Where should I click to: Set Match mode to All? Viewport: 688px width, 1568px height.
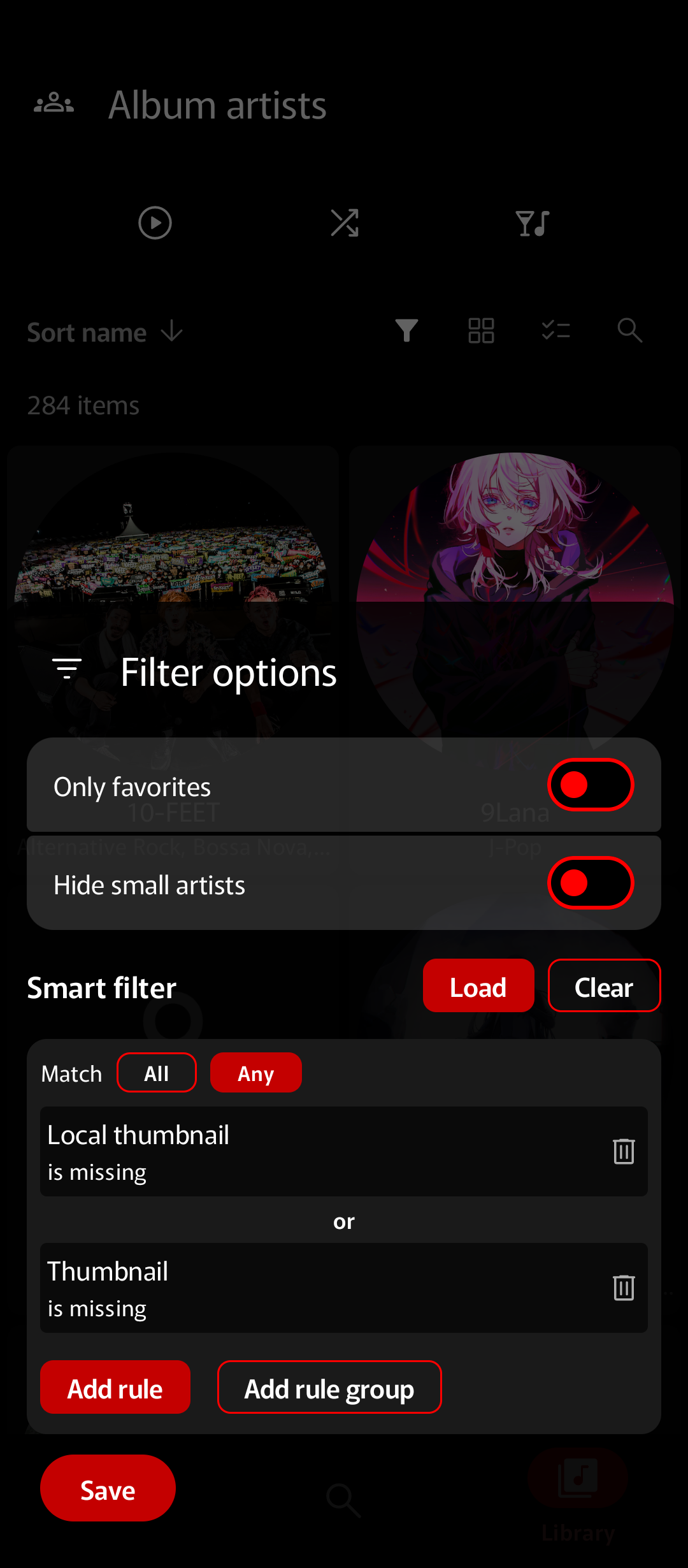point(157,1073)
